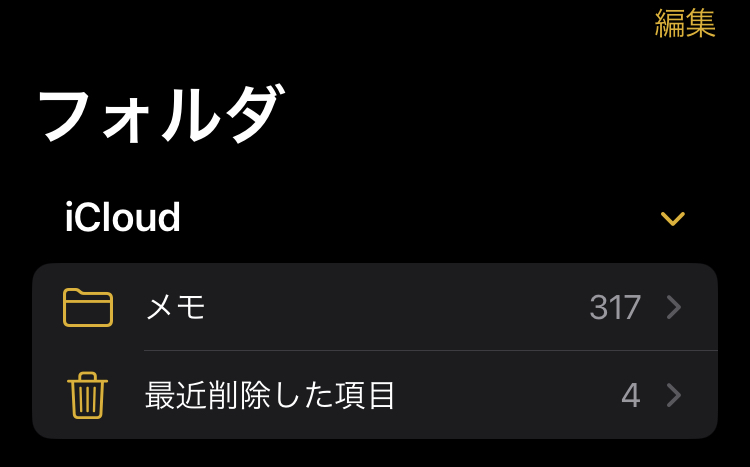
Task: Tap the 編集 (Edit) button
Action: 685,23
